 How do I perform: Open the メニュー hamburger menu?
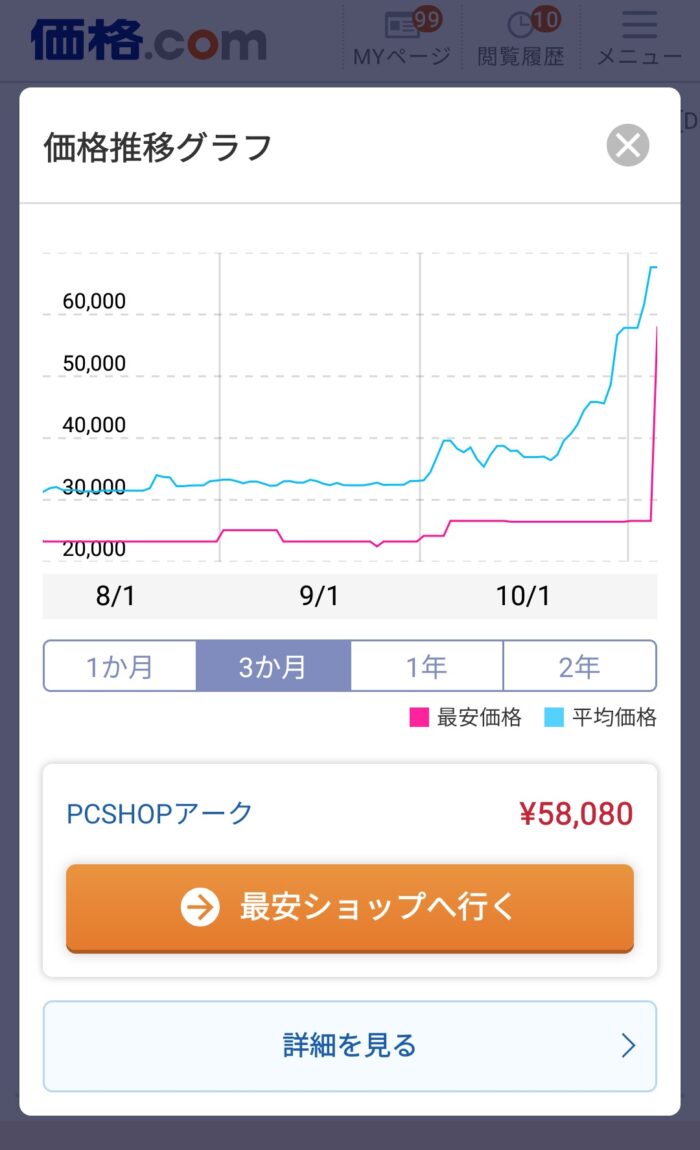[x=639, y=40]
